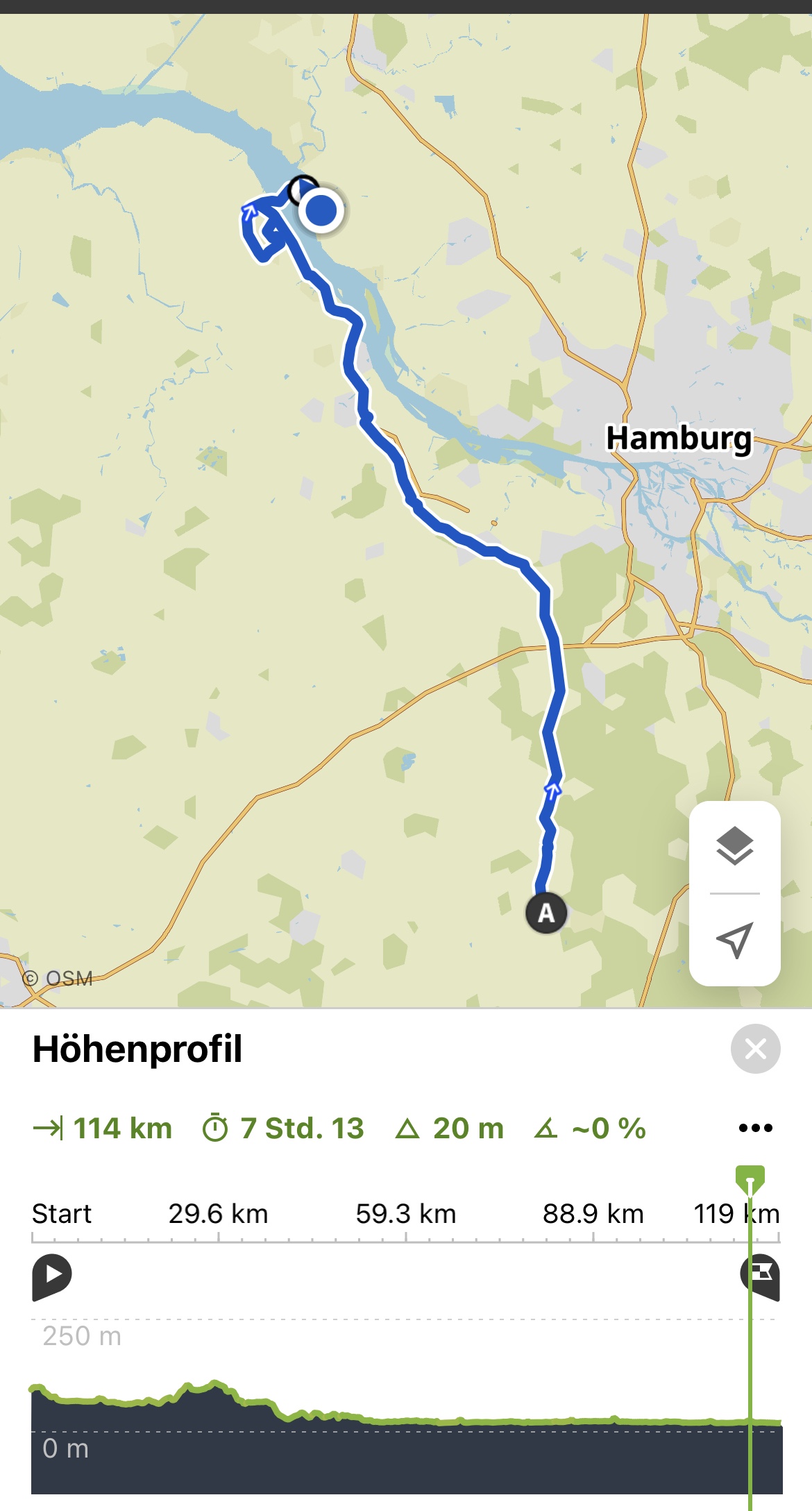Open the map layers selector
Screen dimensions: 812x1511
click(x=734, y=847)
